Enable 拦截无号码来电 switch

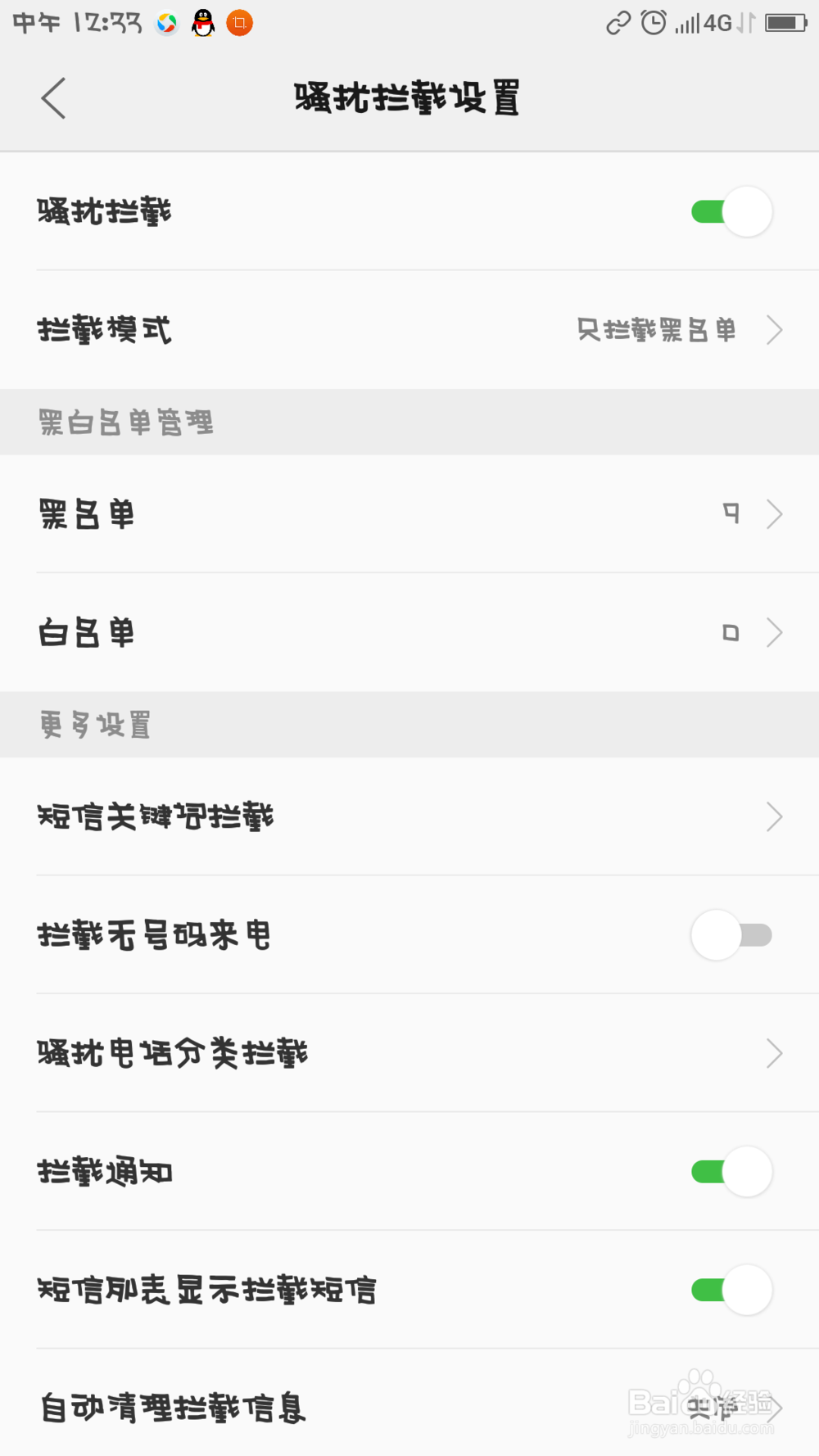coord(731,935)
